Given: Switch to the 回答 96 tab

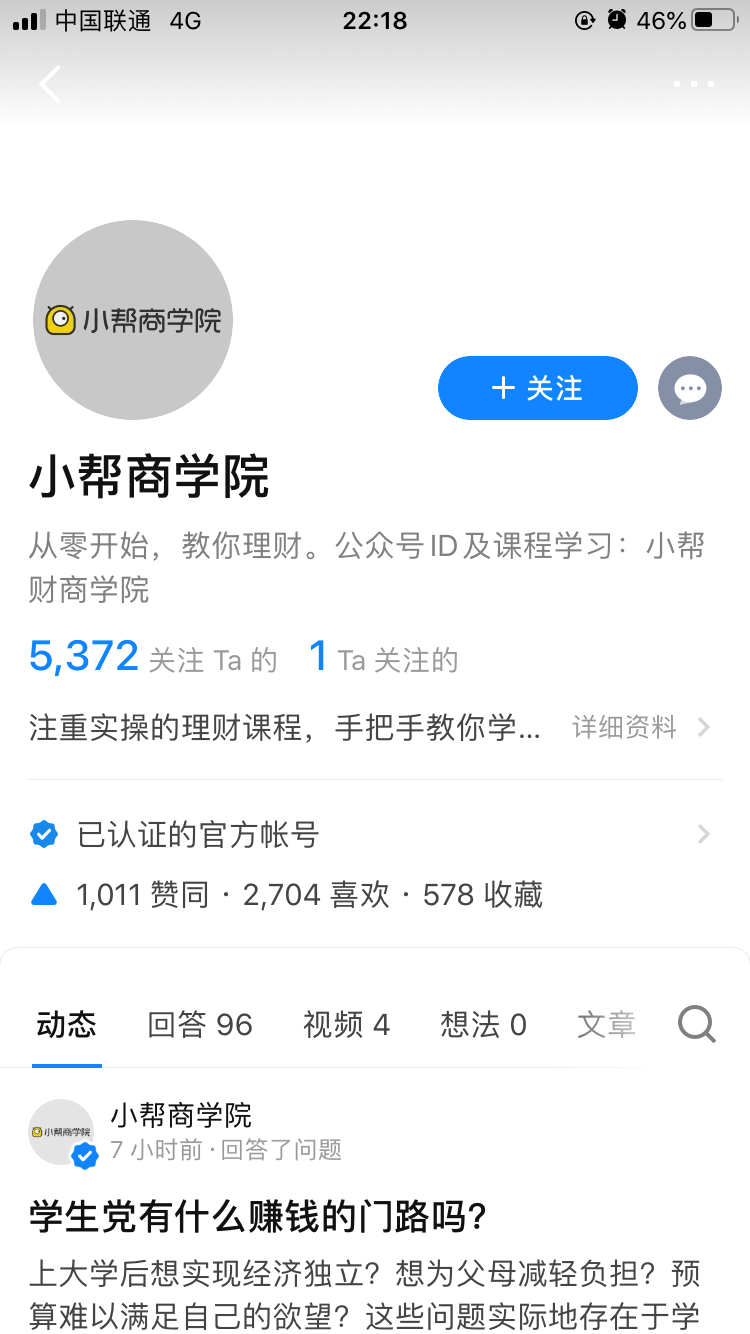Looking at the screenshot, I should coord(200,1024).
